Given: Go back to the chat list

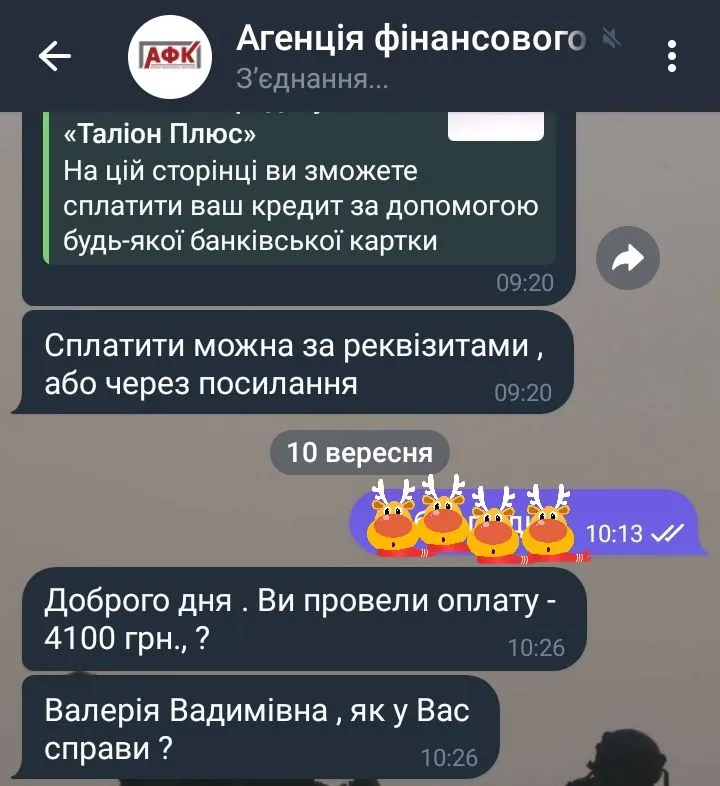Looking at the screenshot, I should pyautogui.click(x=55, y=57).
